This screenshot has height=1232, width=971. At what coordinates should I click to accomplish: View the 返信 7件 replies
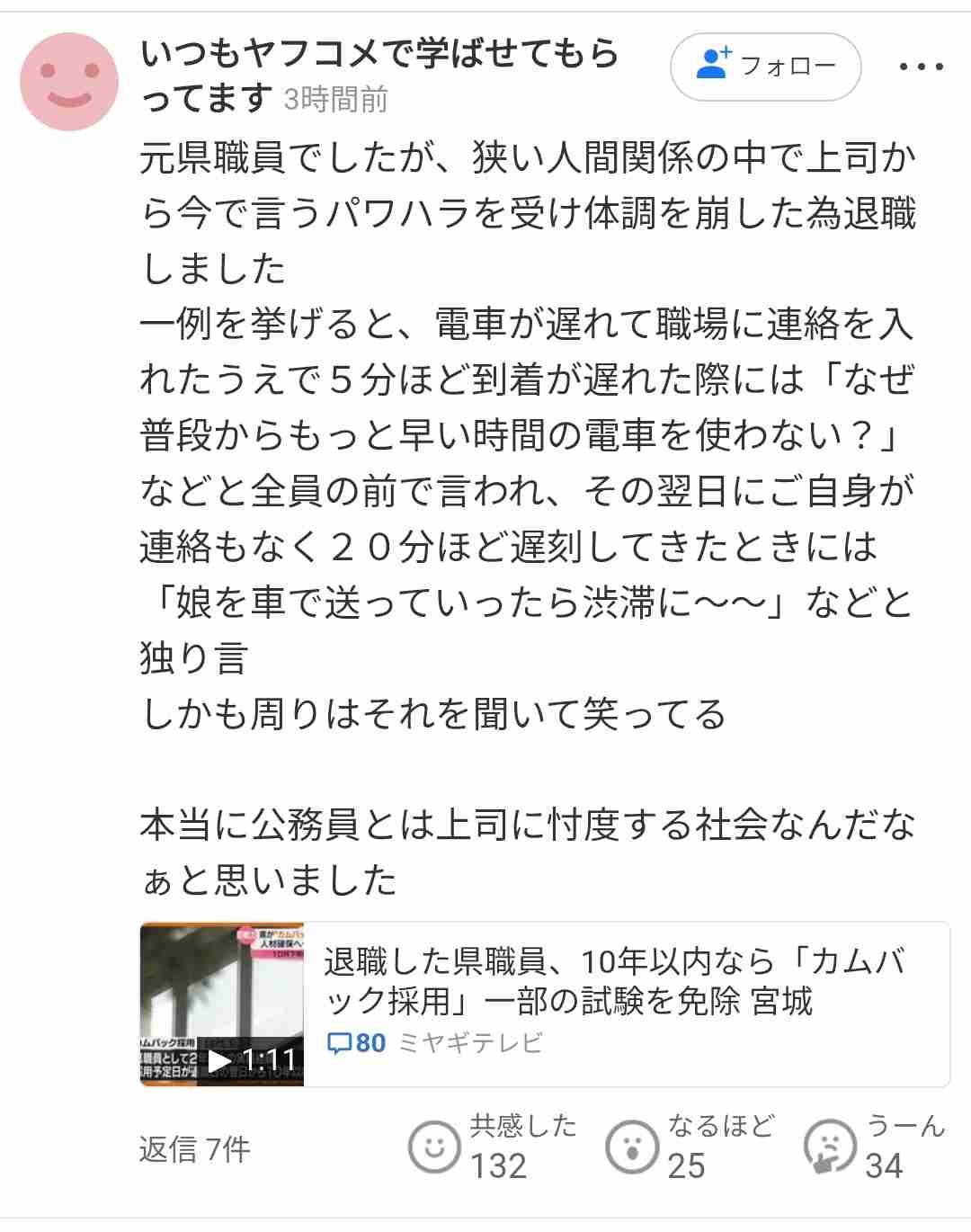194,1148
